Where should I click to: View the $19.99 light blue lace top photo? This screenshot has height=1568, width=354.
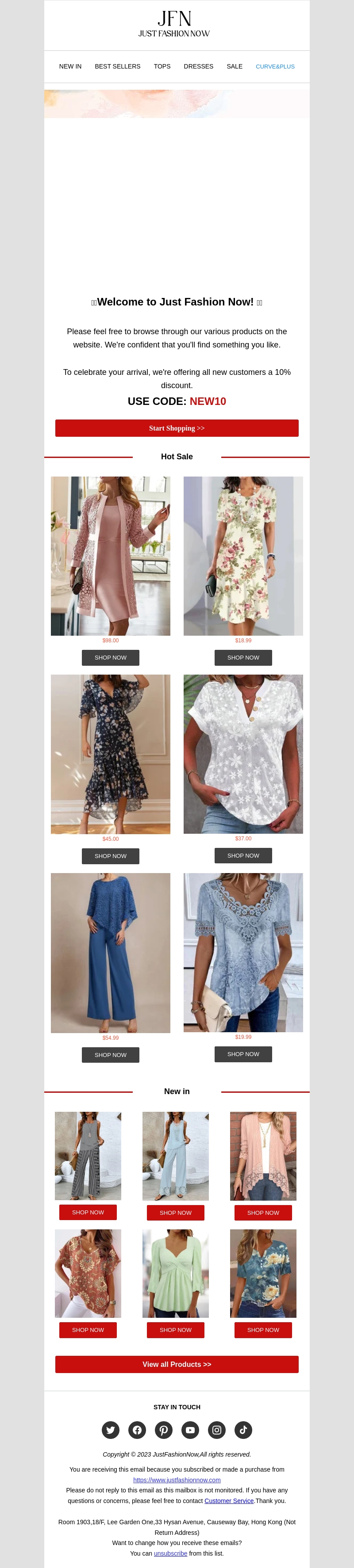tap(243, 952)
